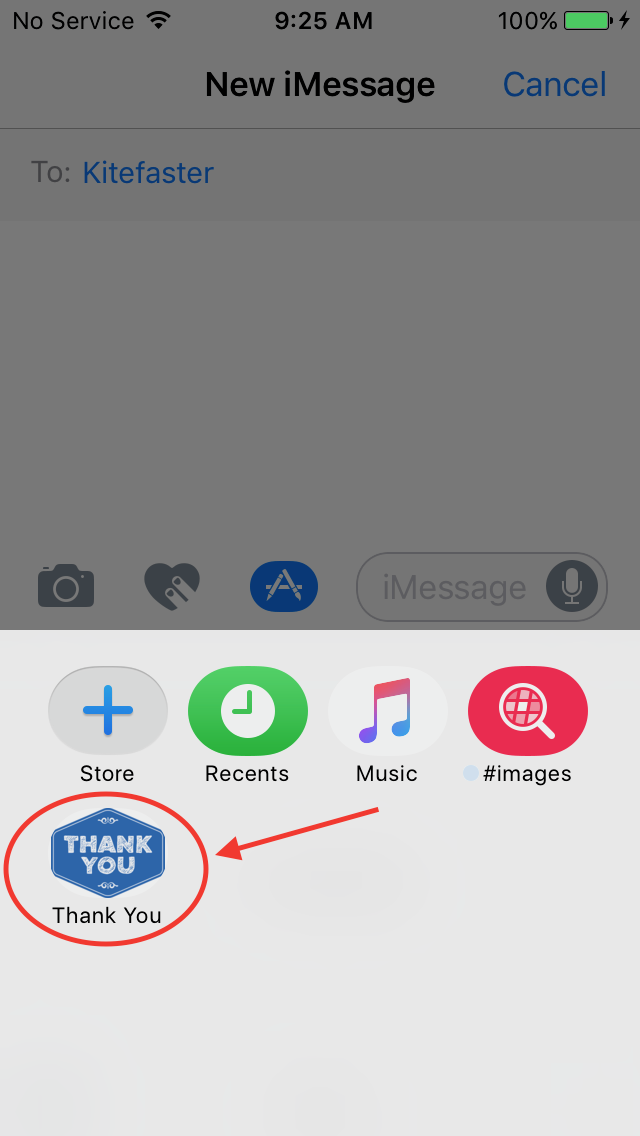Open the Music iMessage app
The height and width of the screenshot is (1136, 640).
click(x=387, y=711)
